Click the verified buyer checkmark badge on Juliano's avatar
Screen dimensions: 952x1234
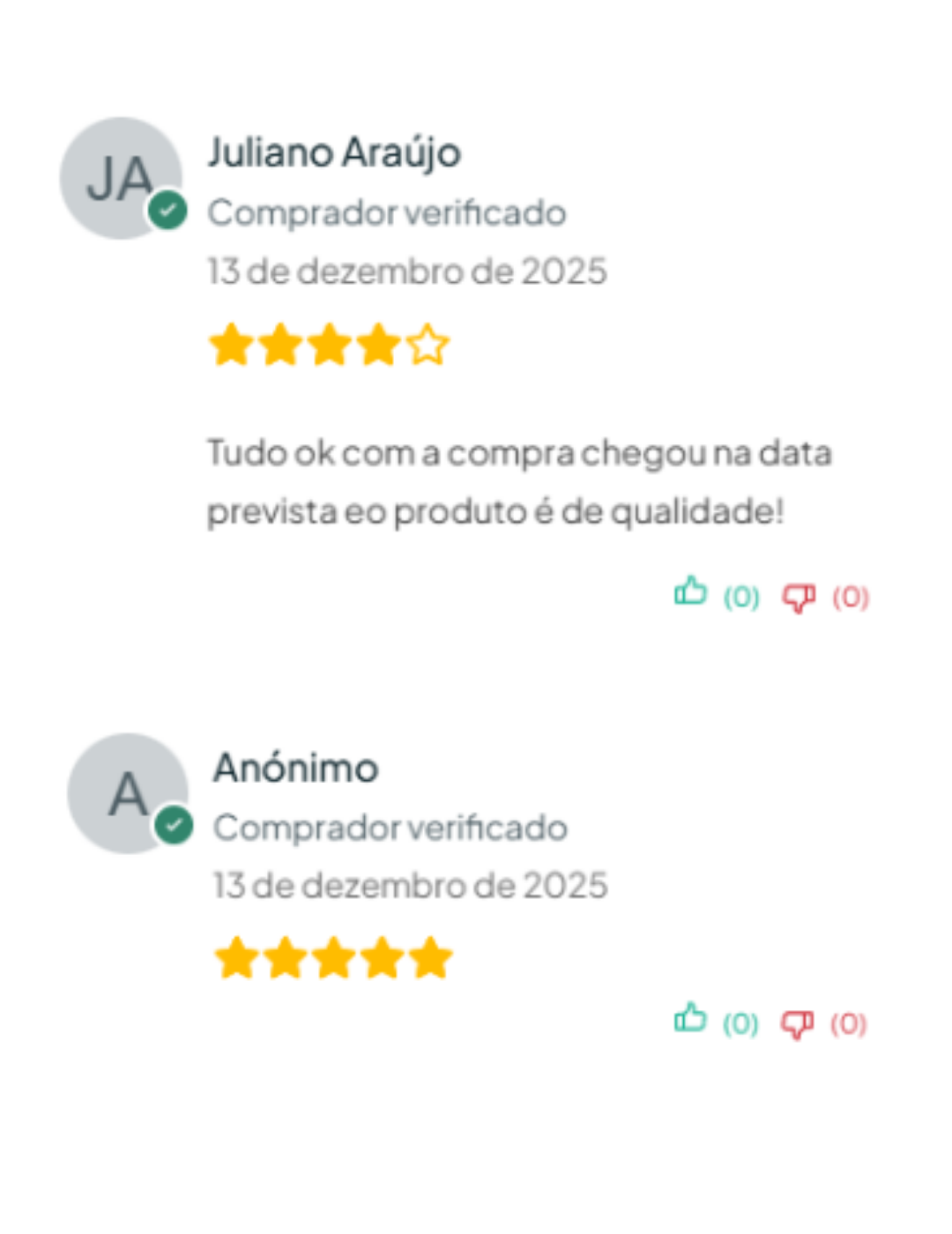[x=169, y=210]
